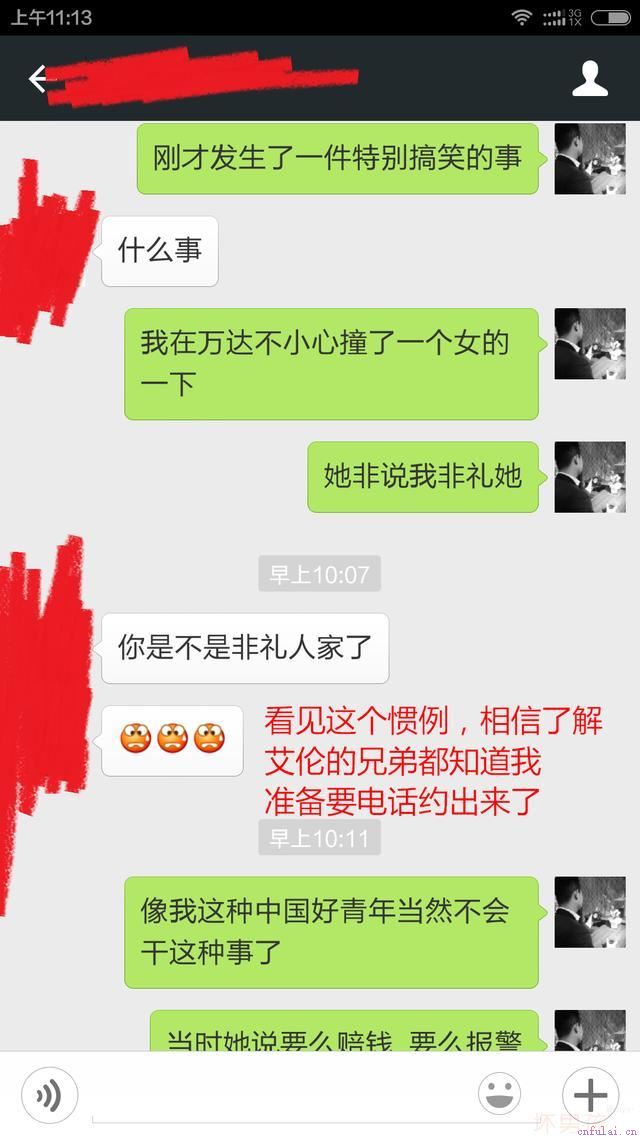Image resolution: width=640 pixels, height=1138 pixels.
Task: Open the plus attachment menu
Action: pyautogui.click(x=589, y=1095)
